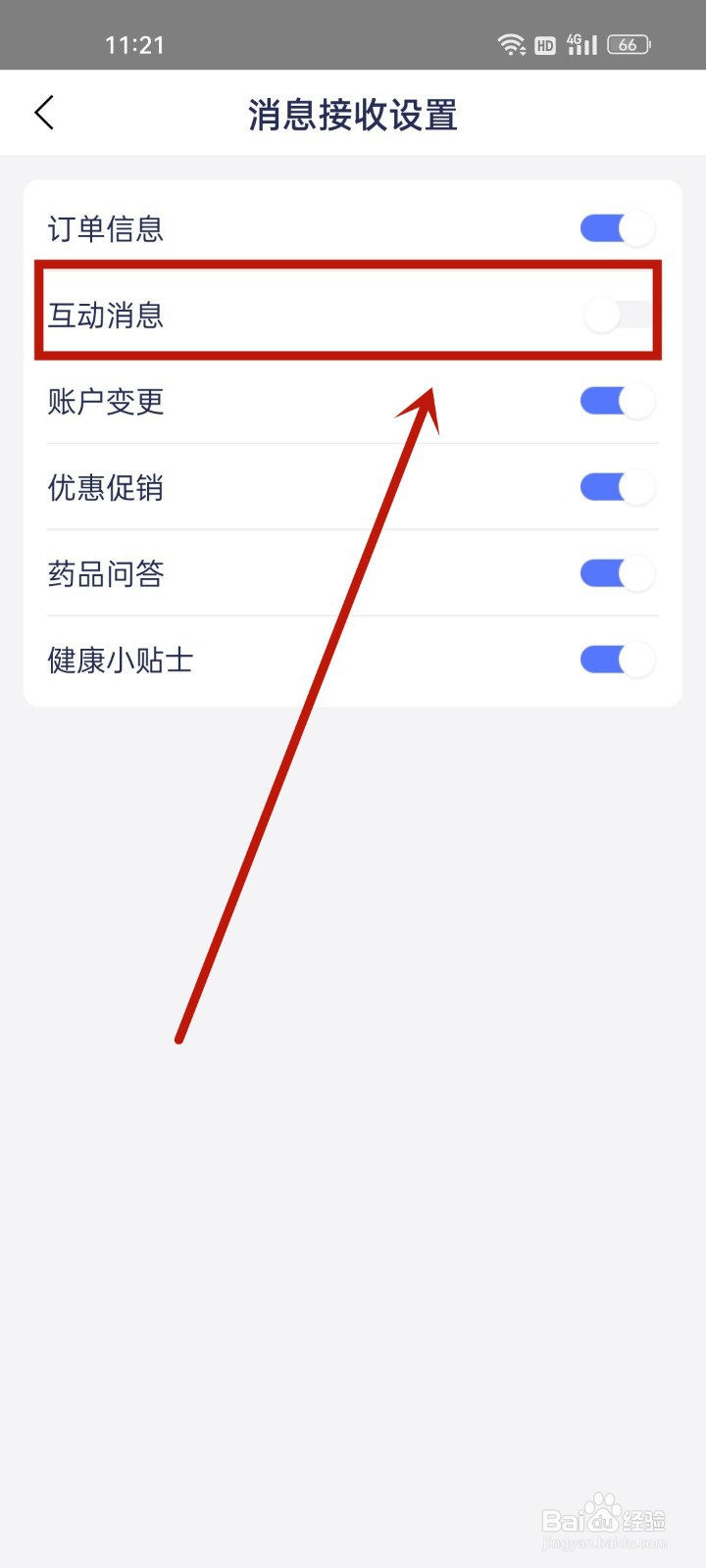Enable the 互动消息 notification switch
Viewport: 706px width, 1568px height.
pos(618,314)
